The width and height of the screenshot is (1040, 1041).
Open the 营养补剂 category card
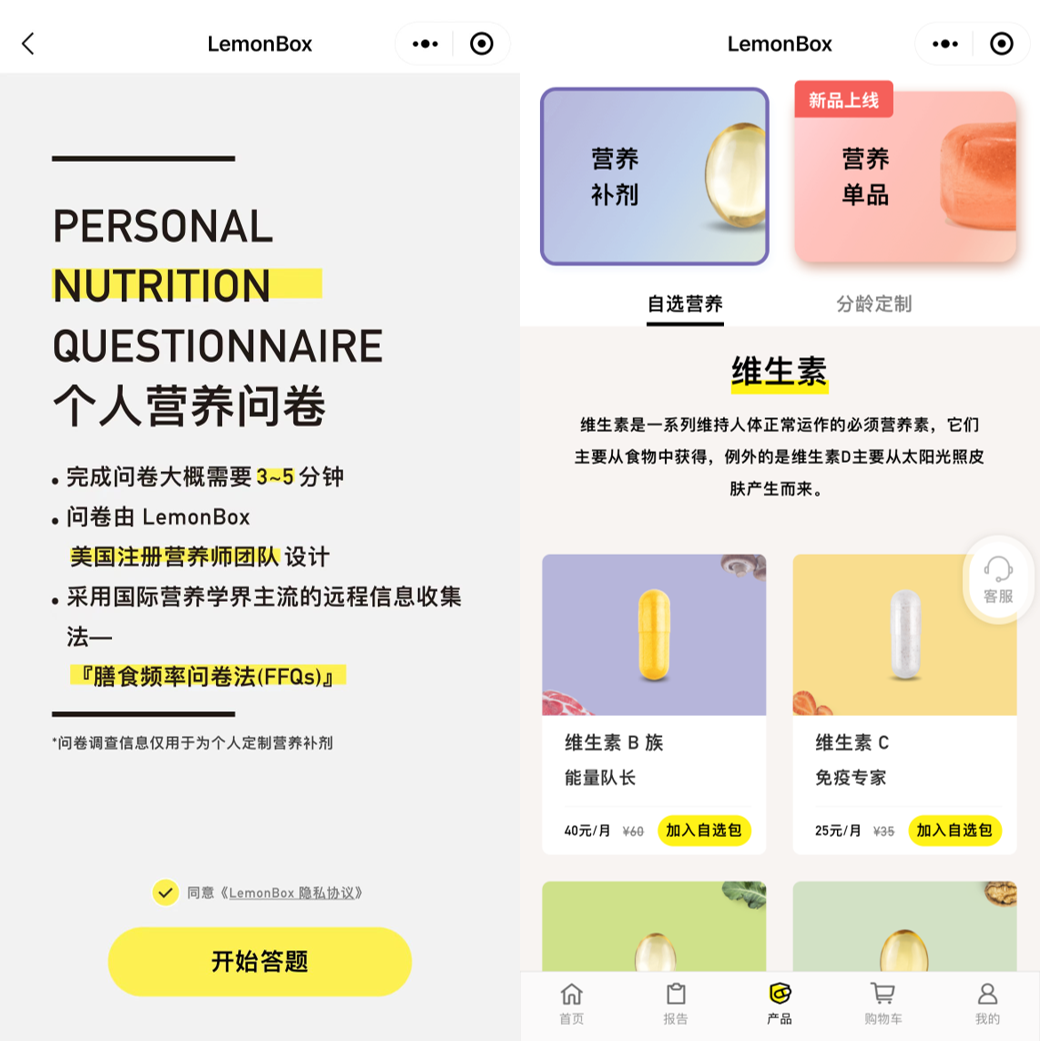[654, 177]
